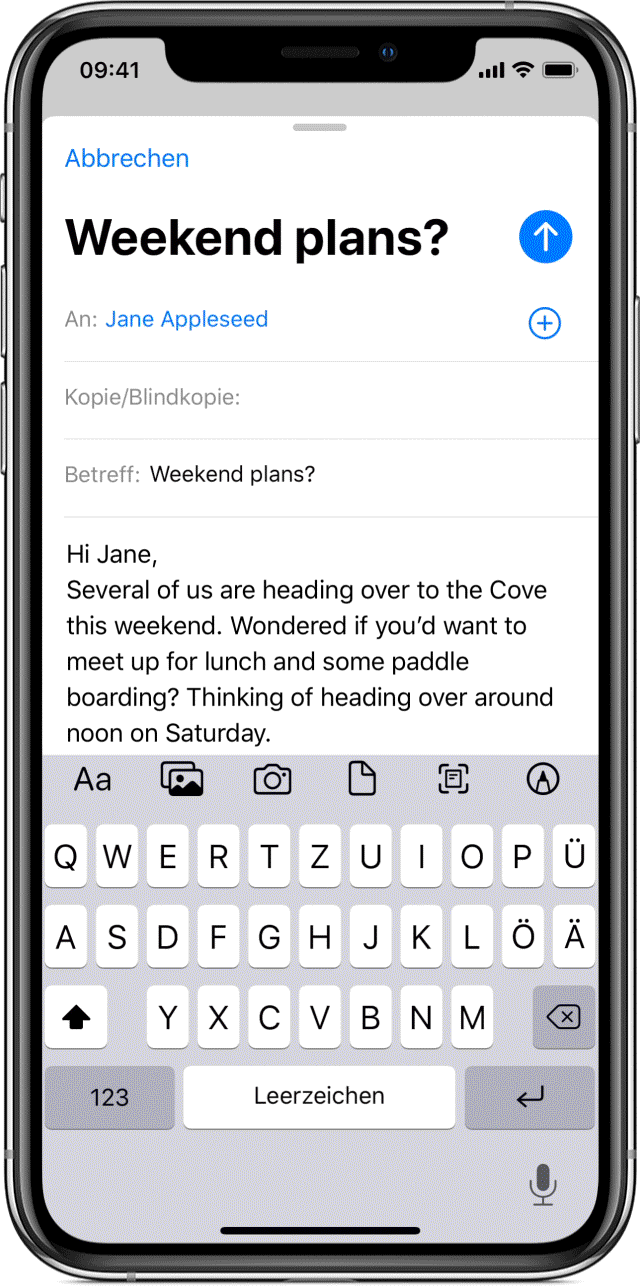Image resolution: width=640 pixels, height=1286 pixels.
Task: Start dictation with the microphone
Action: point(543,1185)
